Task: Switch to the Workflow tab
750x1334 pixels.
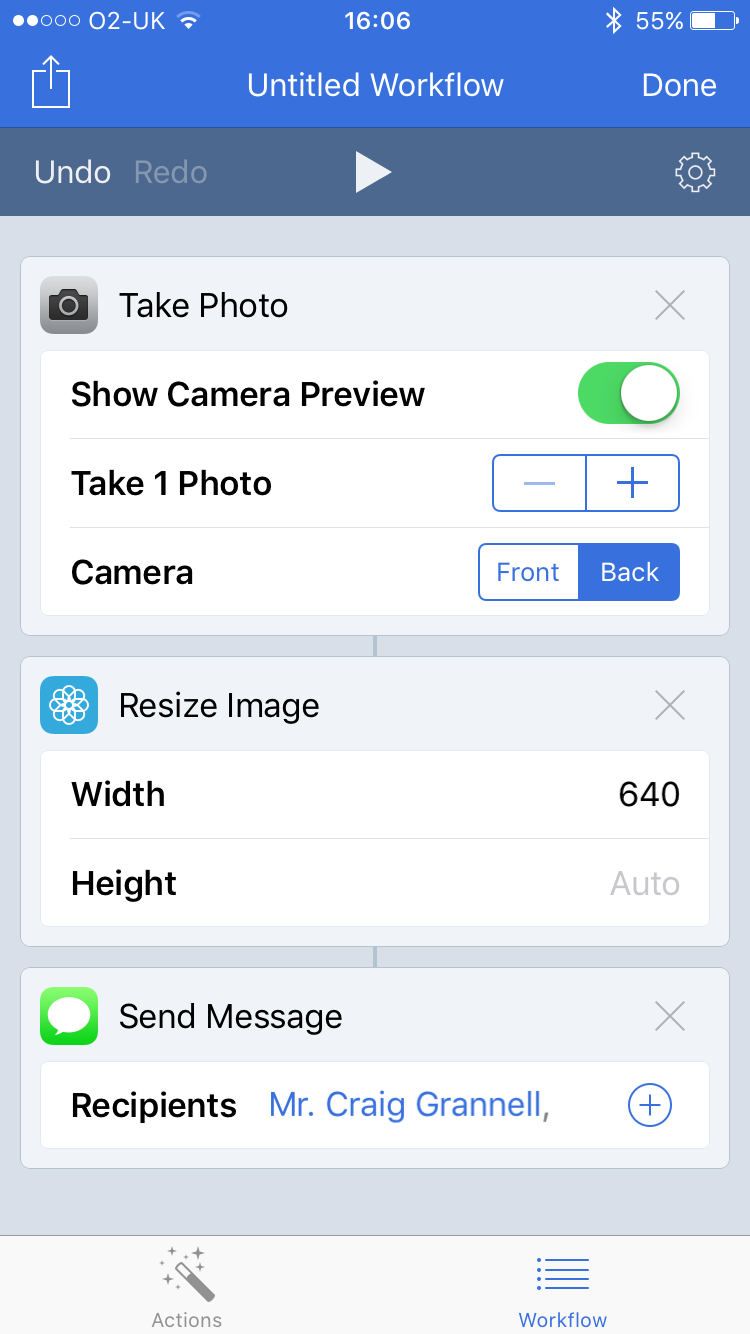Action: point(562,1288)
